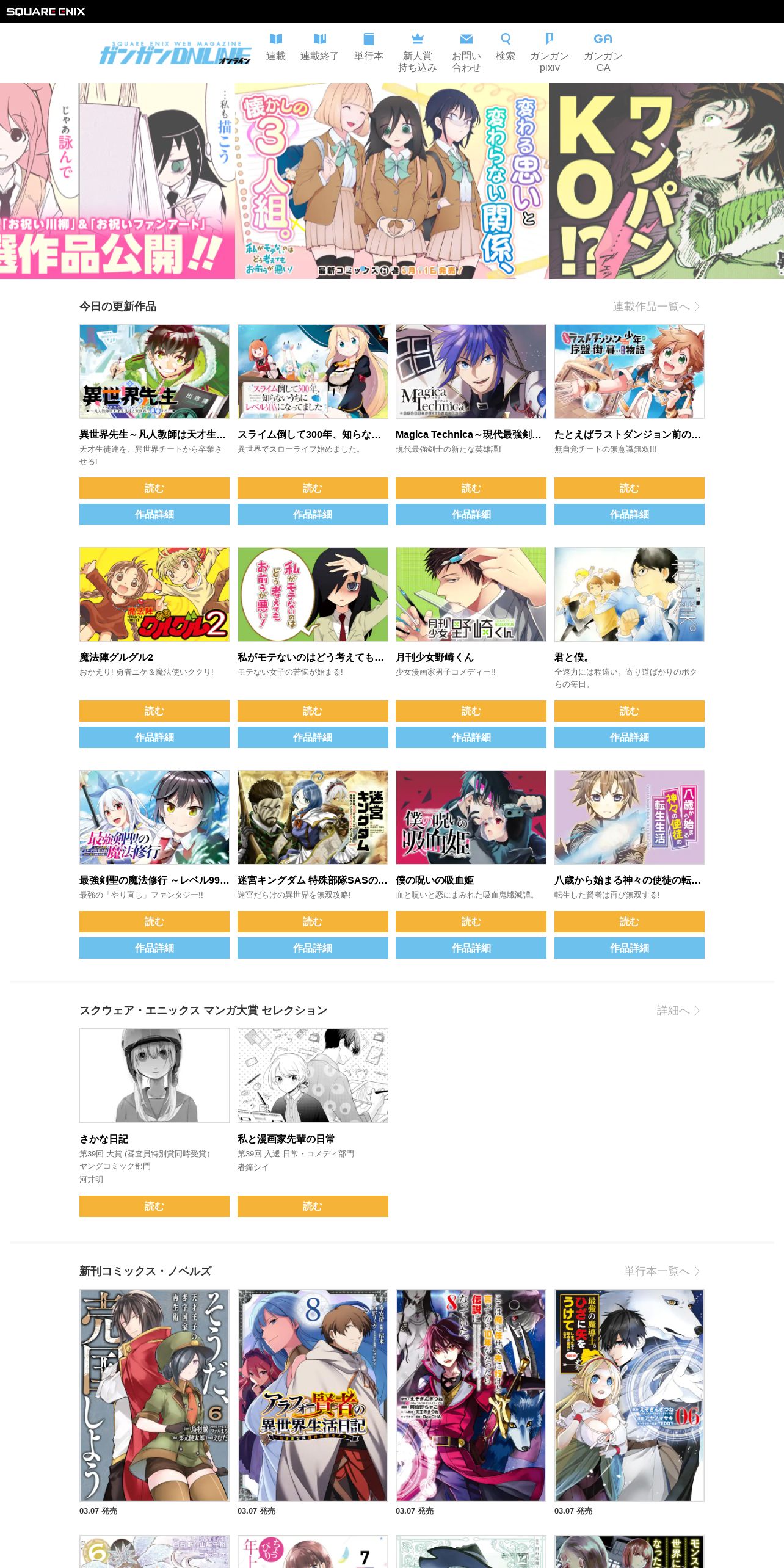Open 詳細へ for マンガ大賞 セレクション
784x1568 pixels.
[678, 1011]
